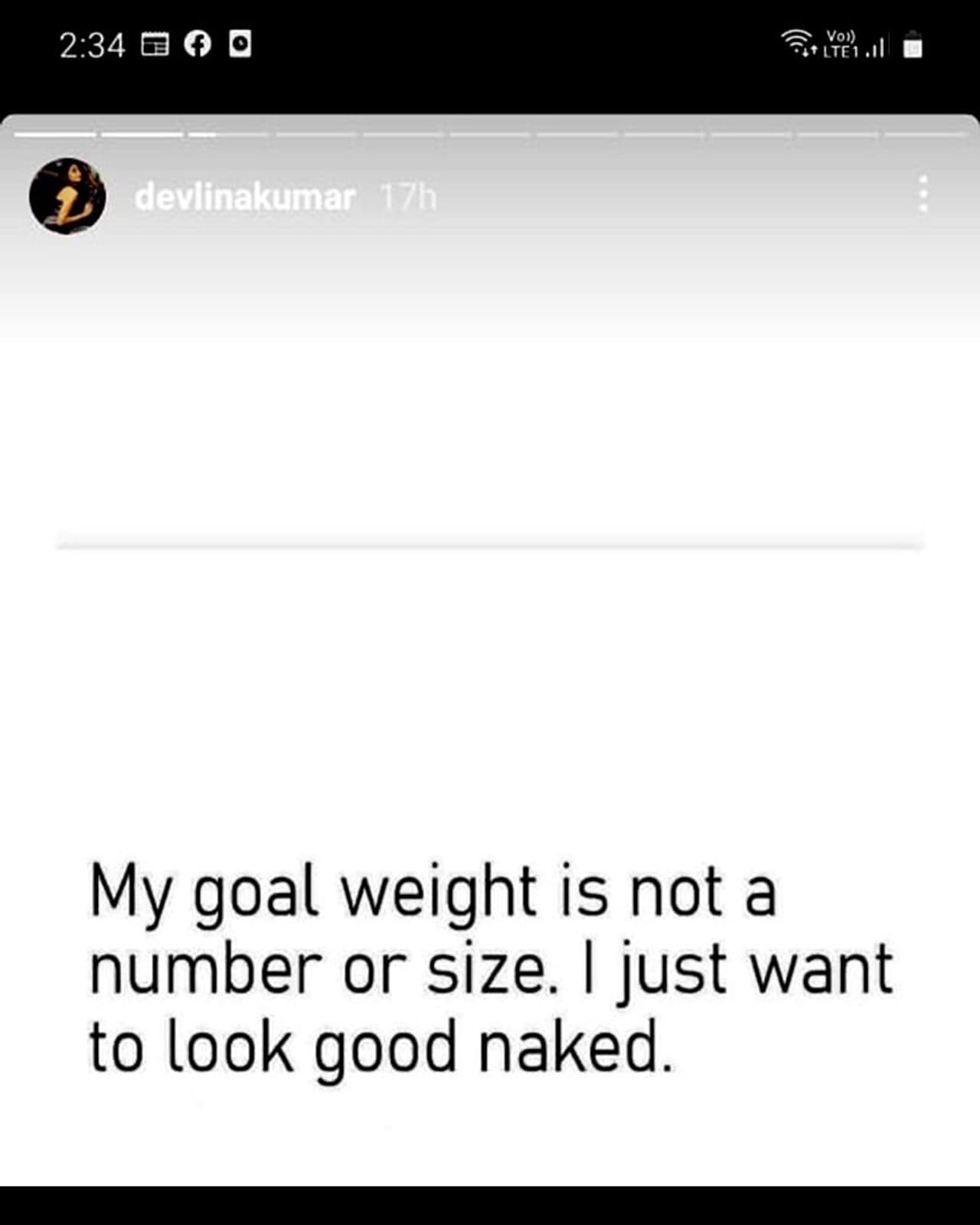Open the devlinakumar username link

[x=244, y=198]
